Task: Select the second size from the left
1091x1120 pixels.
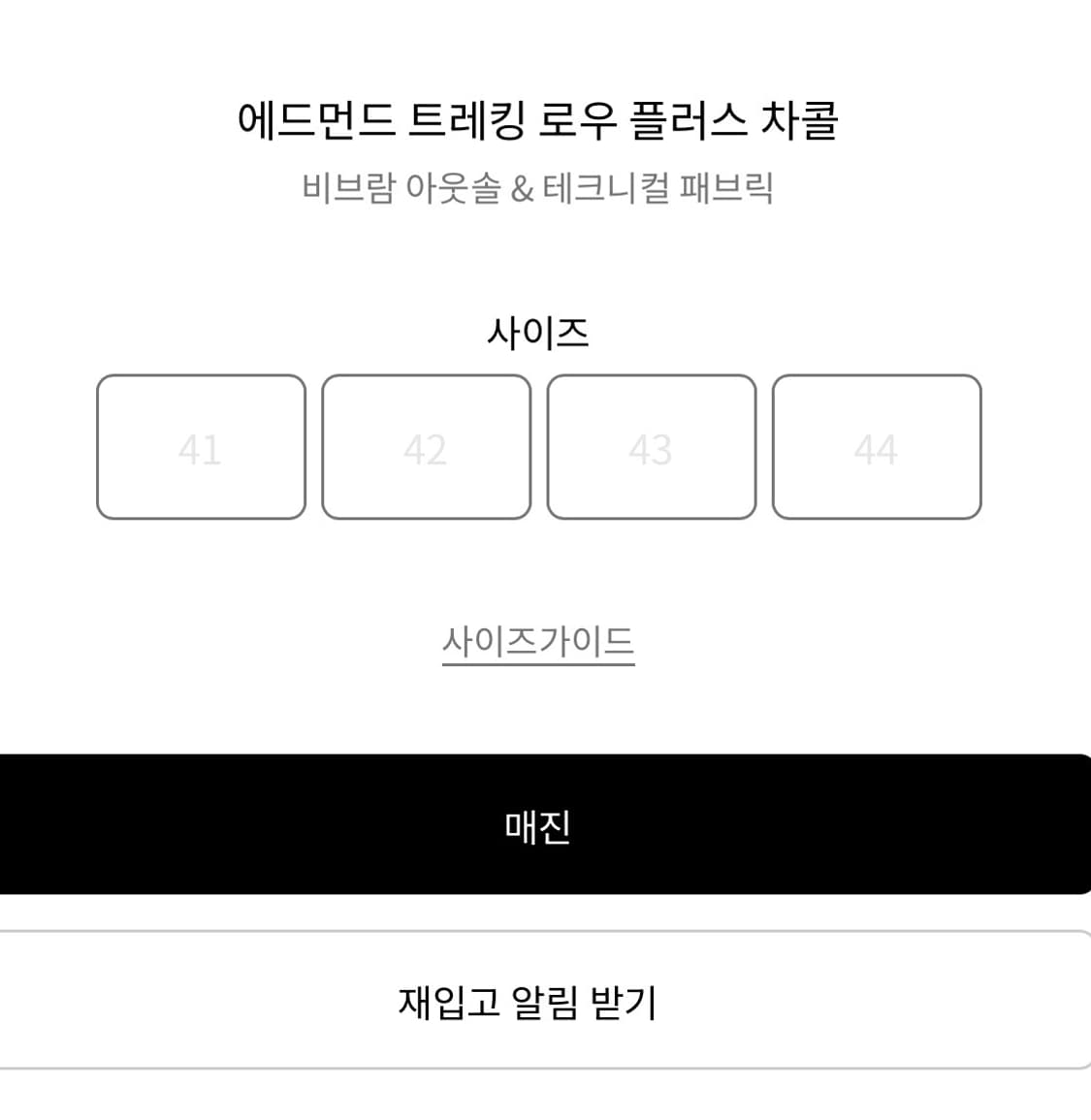Action: point(426,446)
